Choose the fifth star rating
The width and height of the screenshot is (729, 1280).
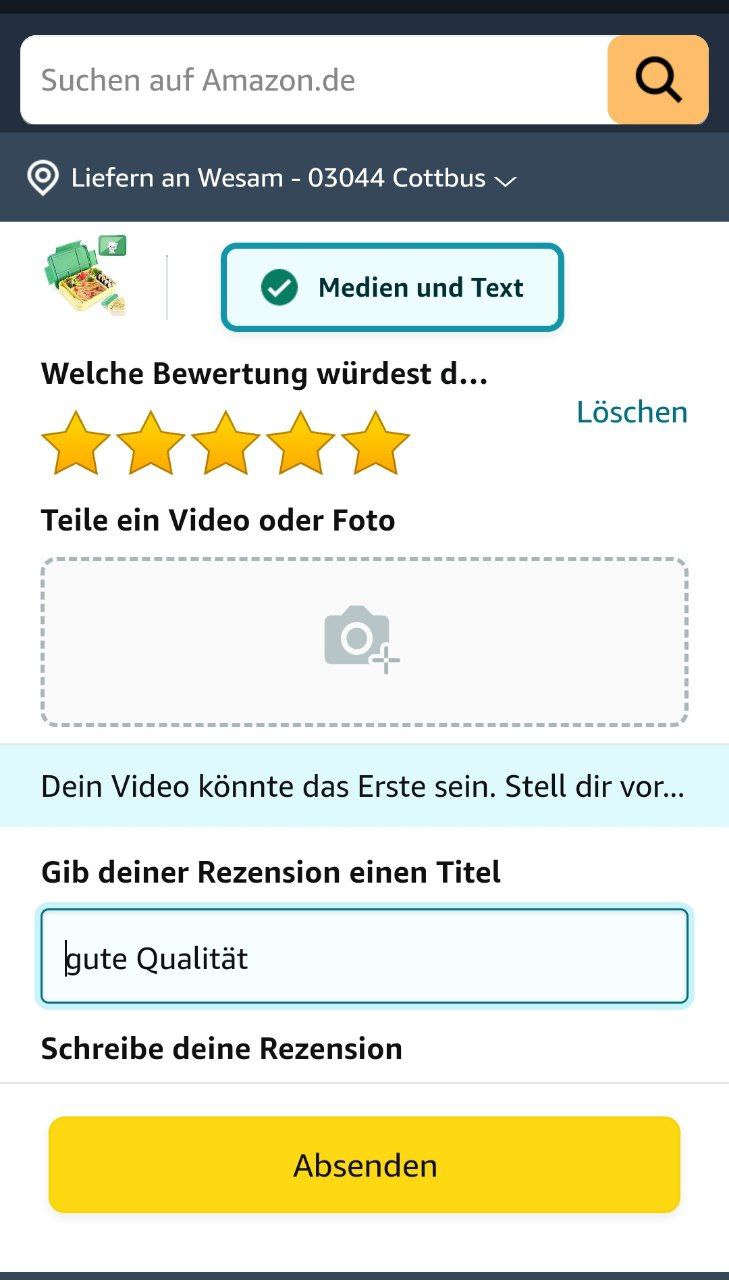point(375,443)
